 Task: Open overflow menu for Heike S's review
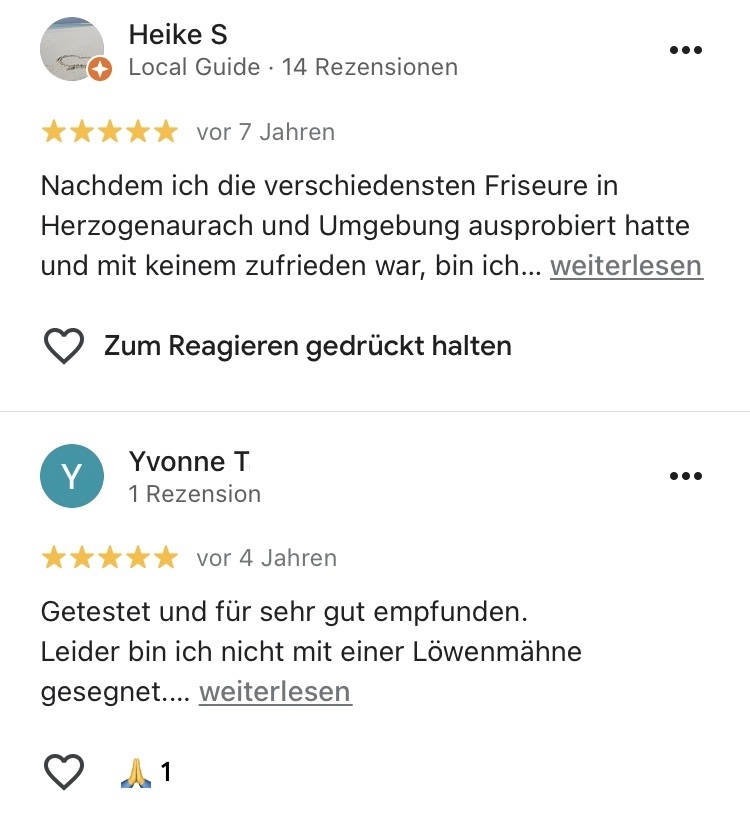coord(685,51)
